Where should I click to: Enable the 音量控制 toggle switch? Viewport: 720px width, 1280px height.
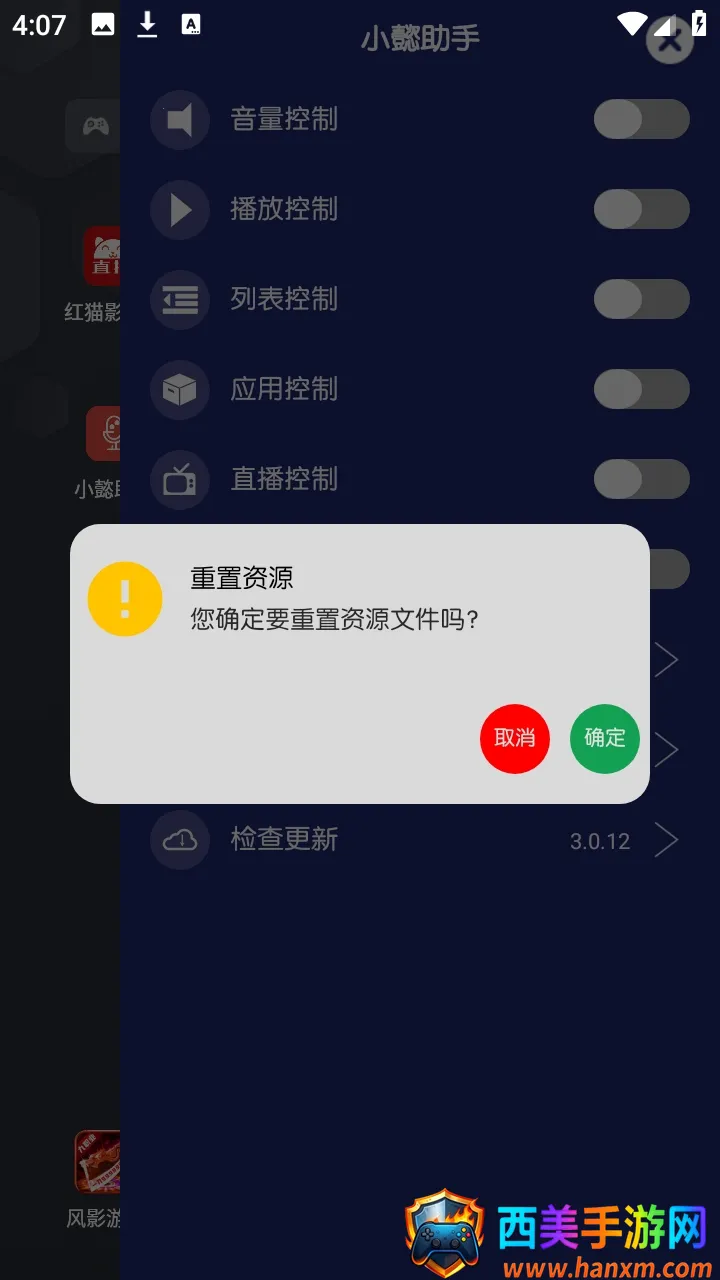[641, 119]
